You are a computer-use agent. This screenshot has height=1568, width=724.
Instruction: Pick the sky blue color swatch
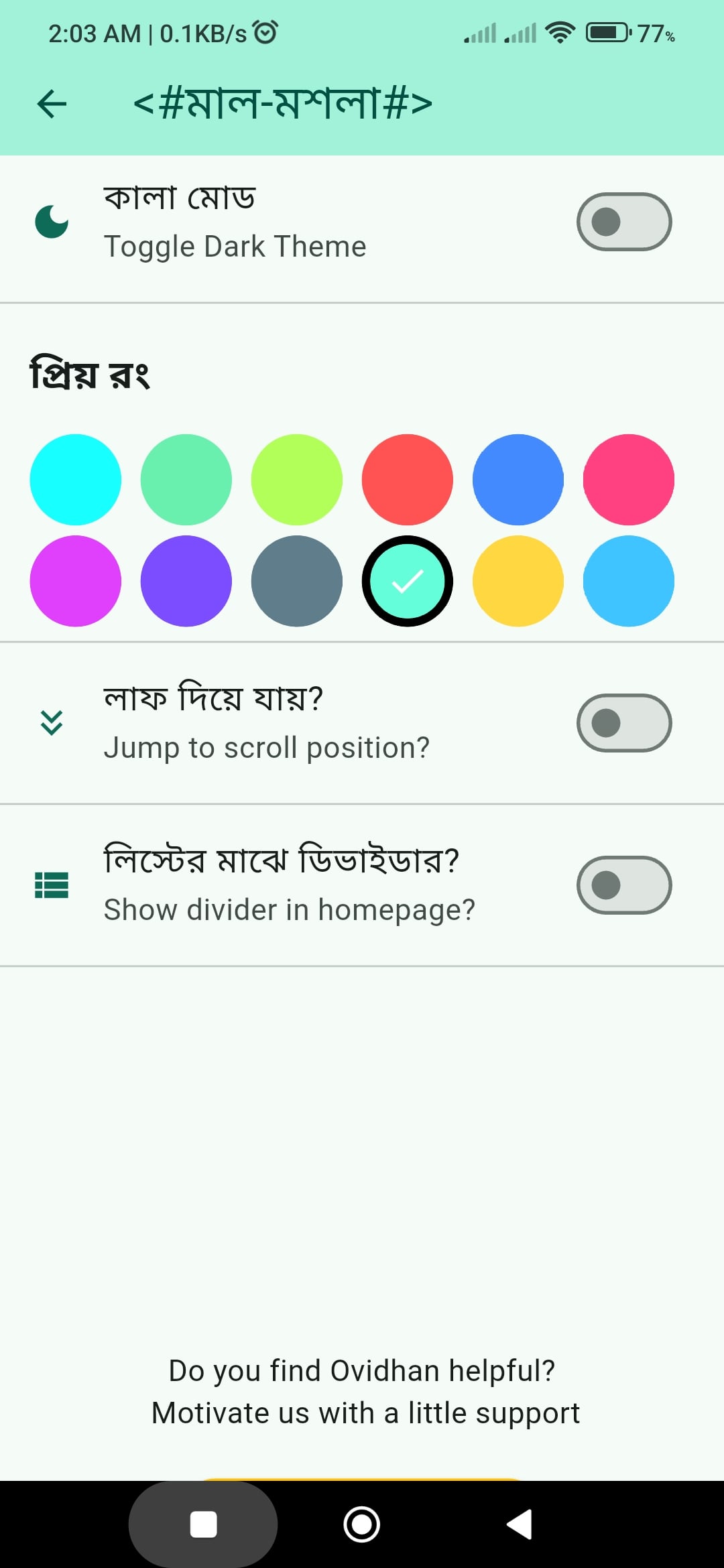point(629,581)
